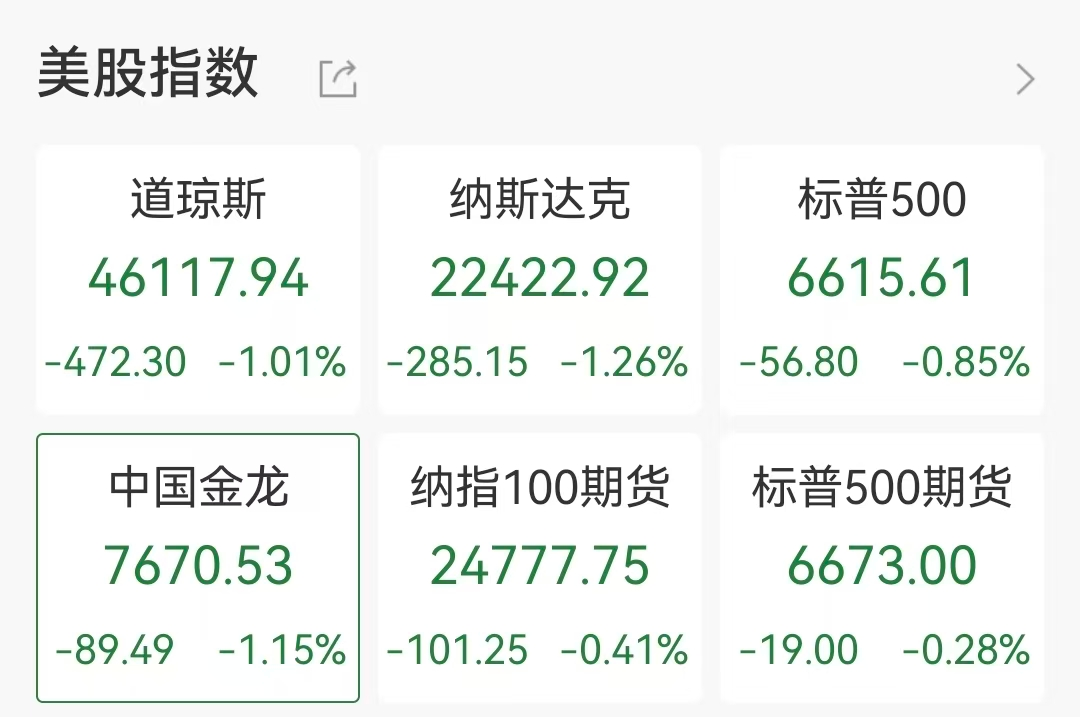1080x717 pixels.
Task: Open the 纳斯达克 index card
Action: pyautogui.click(x=540, y=280)
